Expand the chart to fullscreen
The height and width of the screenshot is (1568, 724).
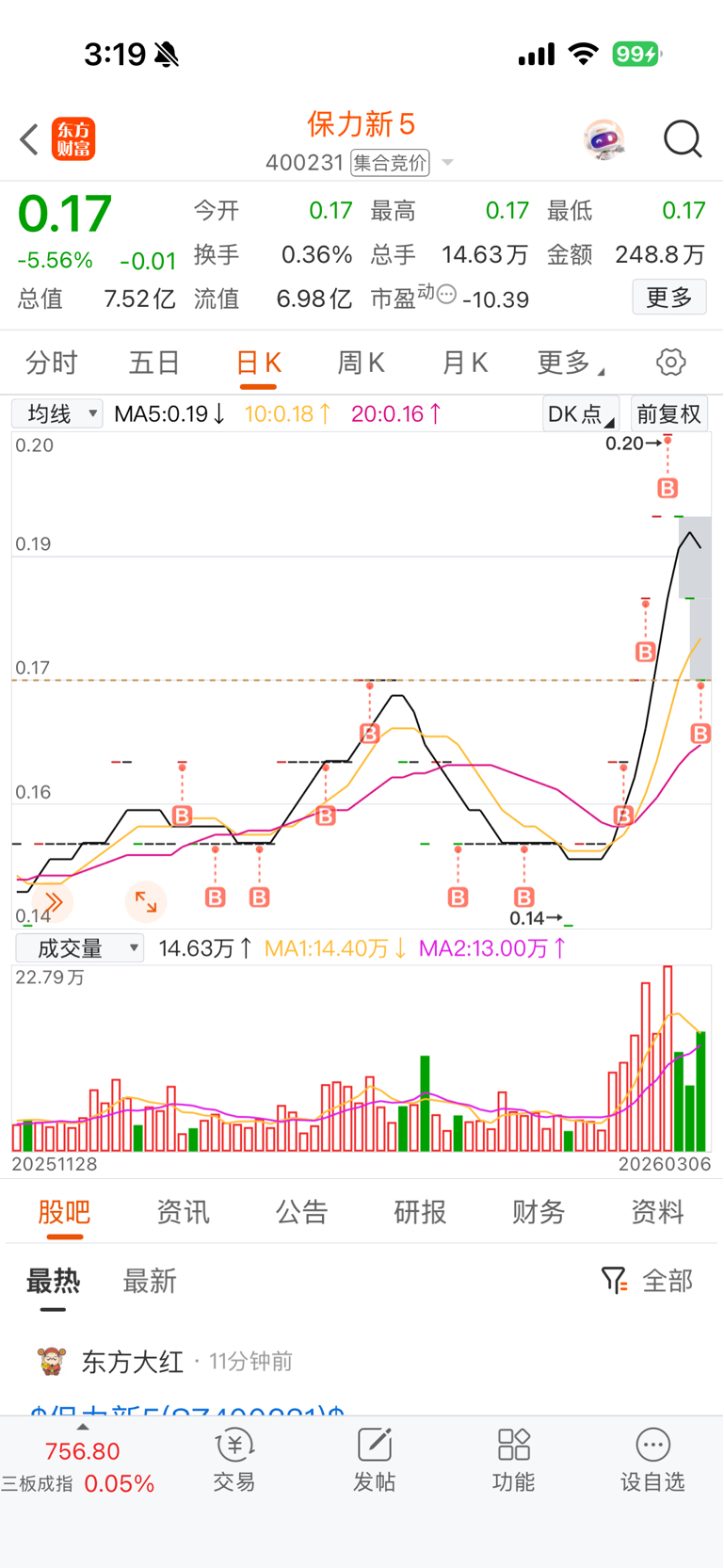[x=146, y=901]
